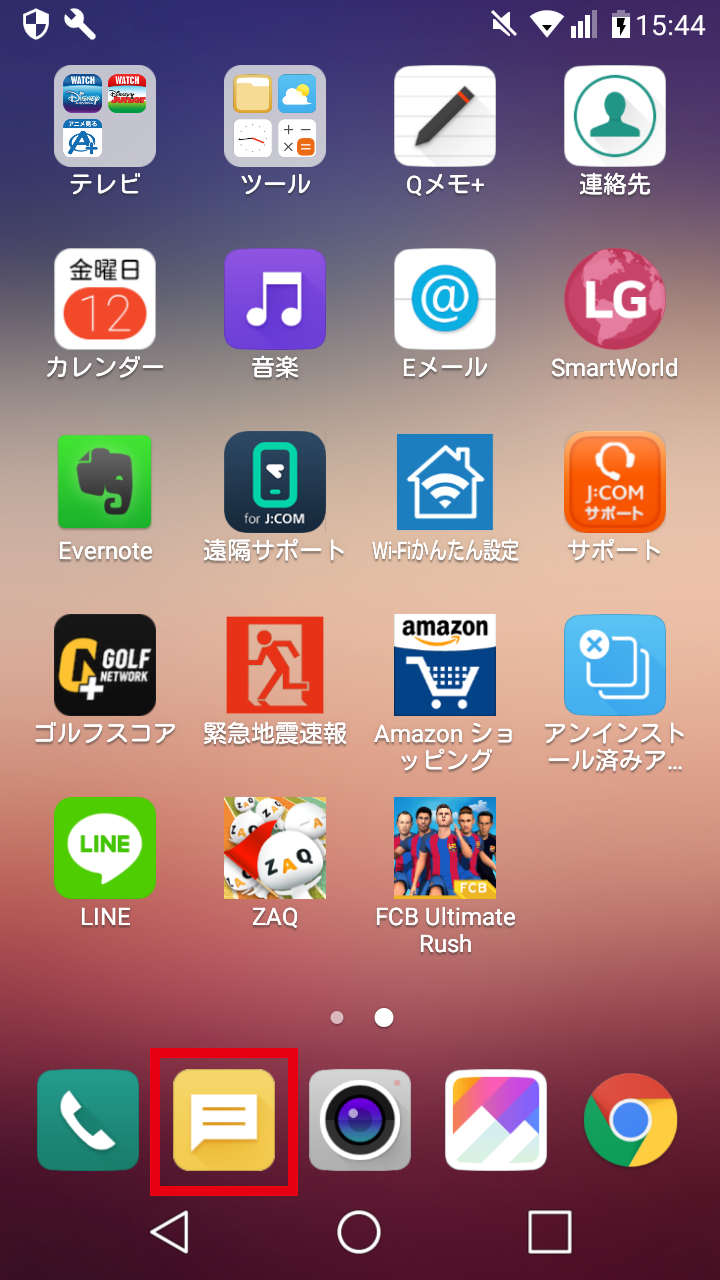Launch Chrome browser
This screenshot has width=720, height=1280.
tap(630, 1120)
